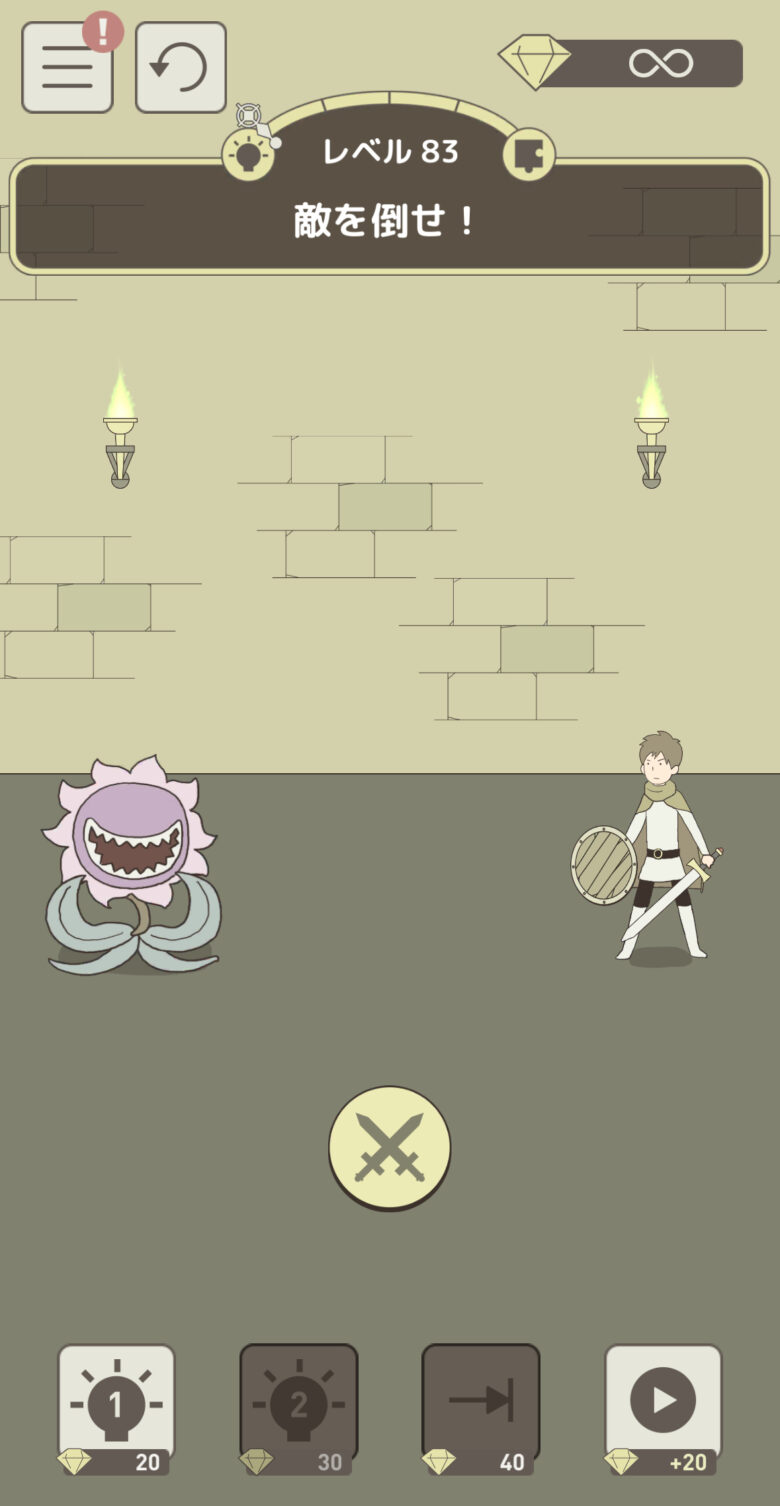Viewport: 780px width, 1506px height.
Task: Watch a video for +20 gems
Action: pyautogui.click(x=663, y=1405)
